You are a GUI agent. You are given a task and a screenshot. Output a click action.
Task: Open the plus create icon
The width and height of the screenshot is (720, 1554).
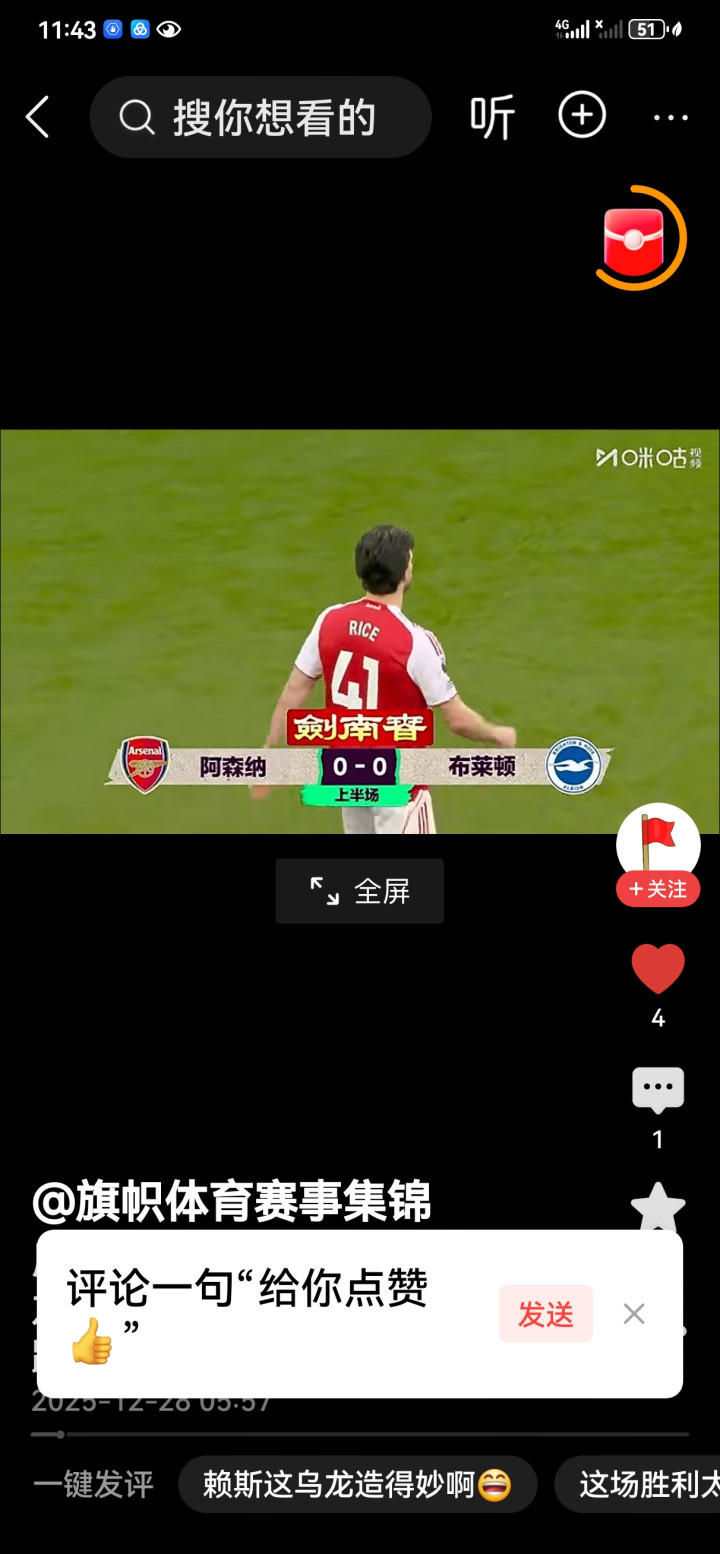[x=582, y=116]
